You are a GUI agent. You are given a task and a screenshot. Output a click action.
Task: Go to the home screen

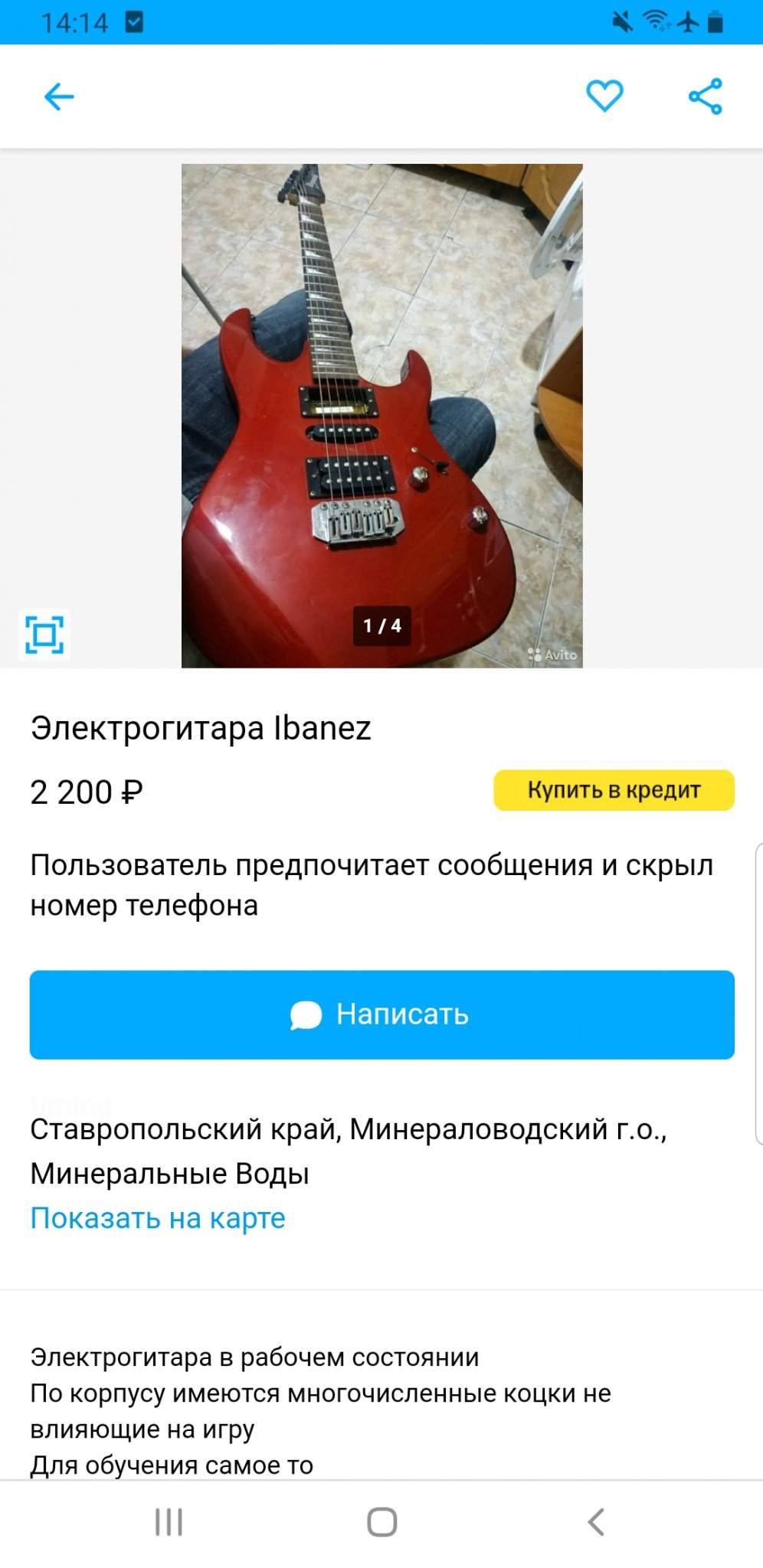381,1522
